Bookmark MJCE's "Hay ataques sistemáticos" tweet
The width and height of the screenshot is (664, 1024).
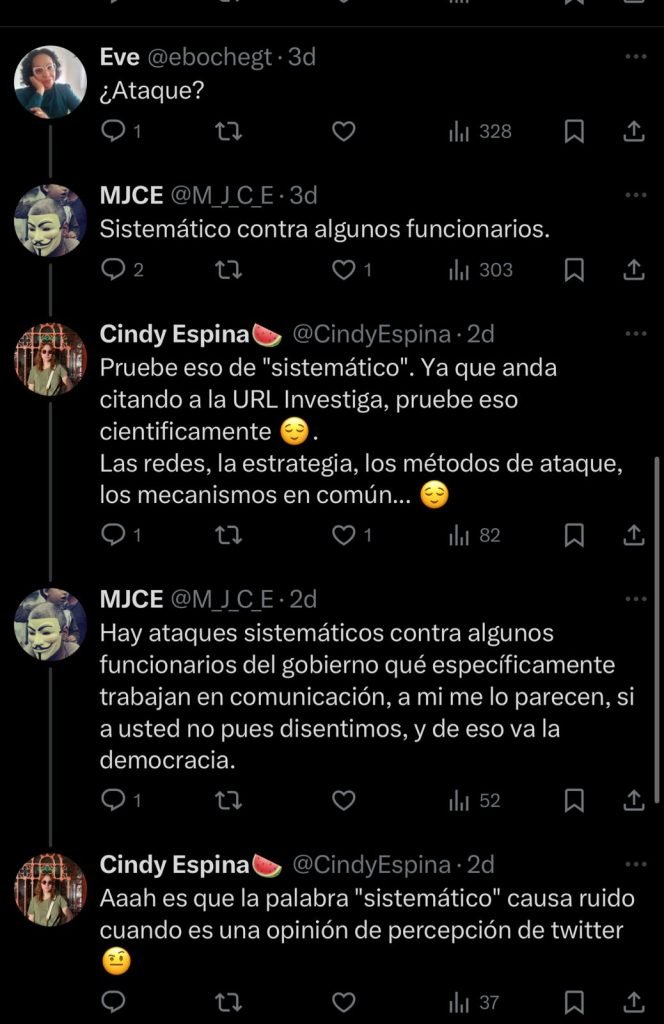tap(574, 800)
